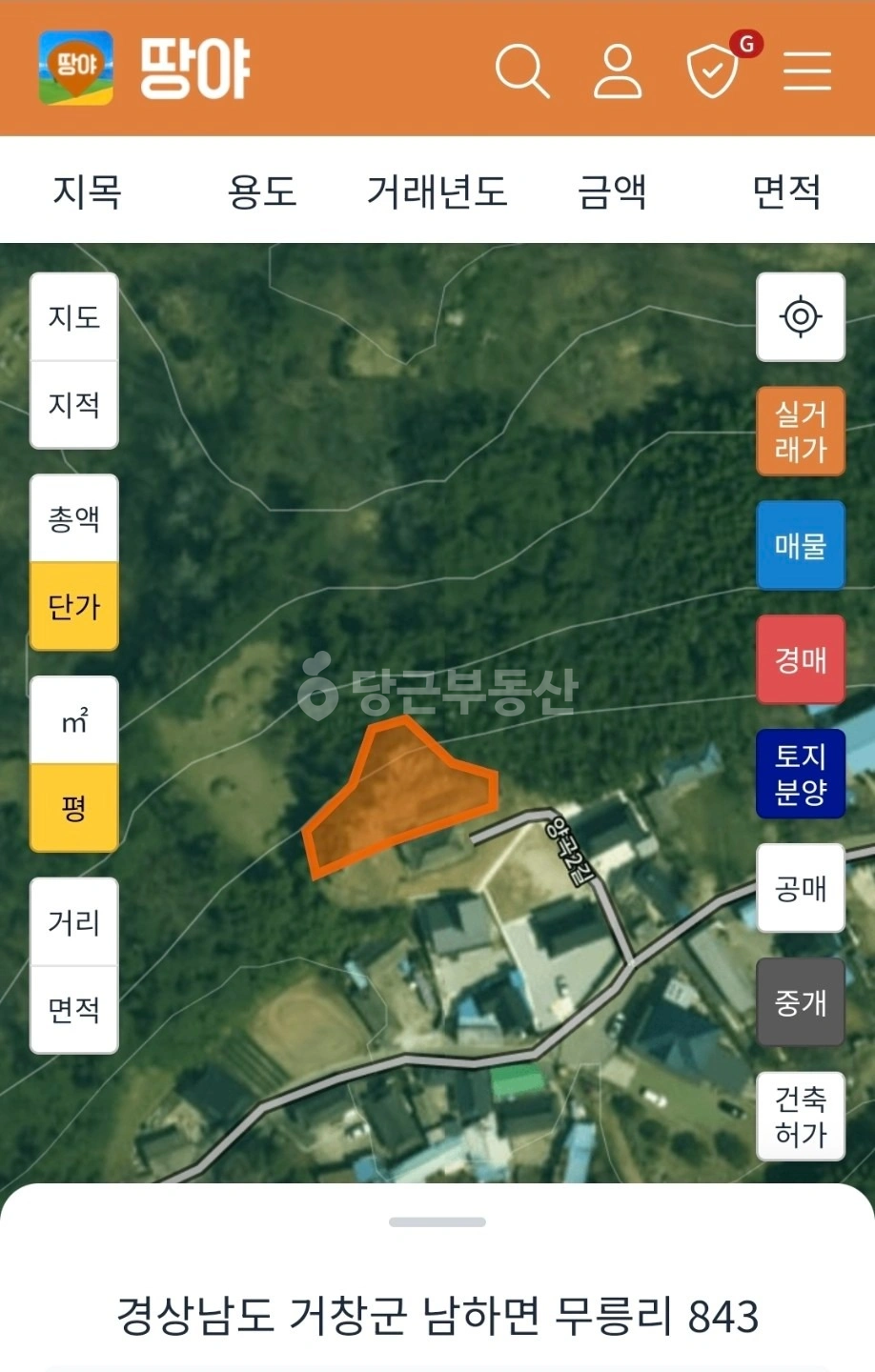Show 건축허가 permits on map

tap(801, 1117)
